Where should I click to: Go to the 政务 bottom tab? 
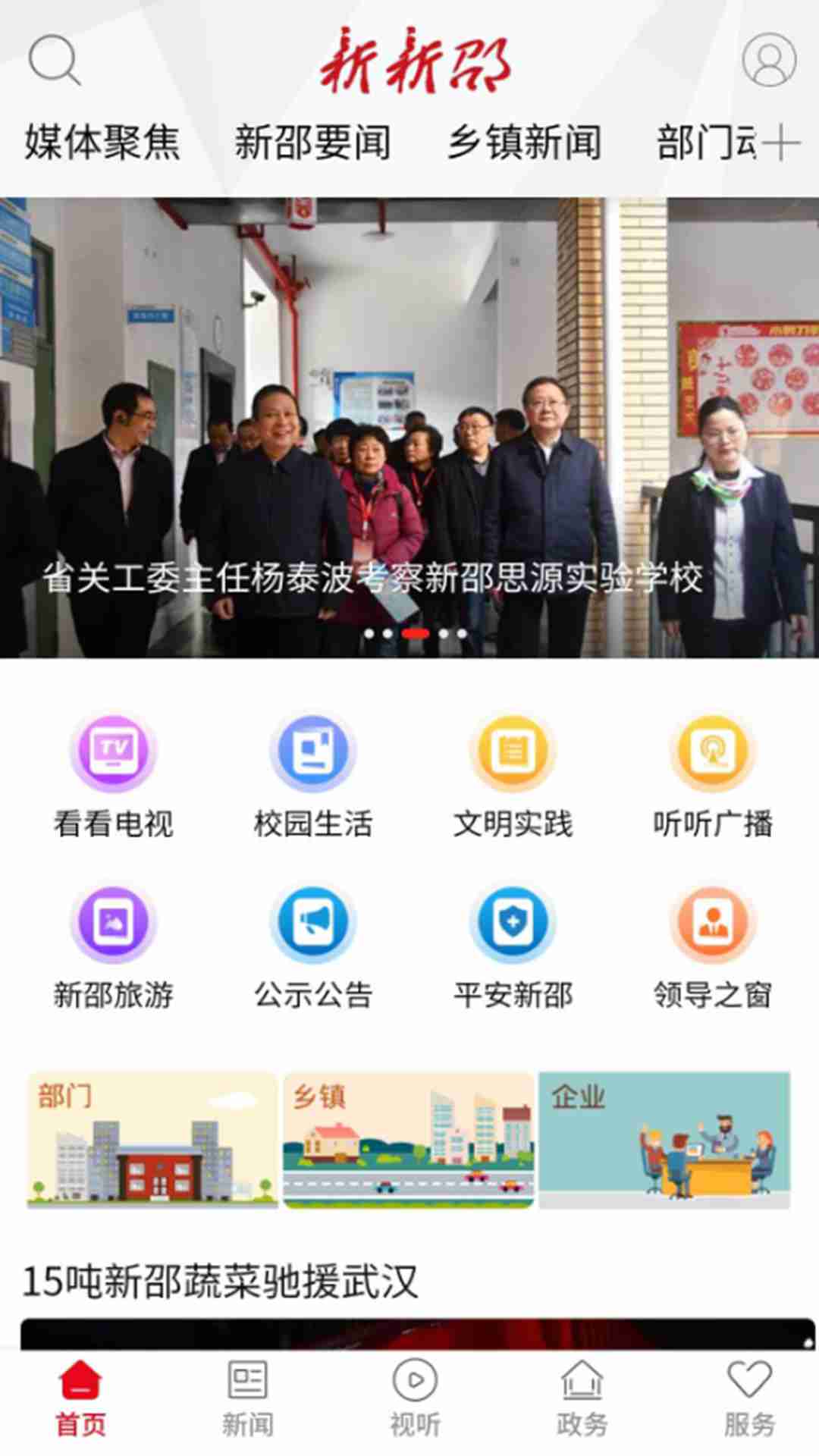pyautogui.click(x=582, y=1398)
